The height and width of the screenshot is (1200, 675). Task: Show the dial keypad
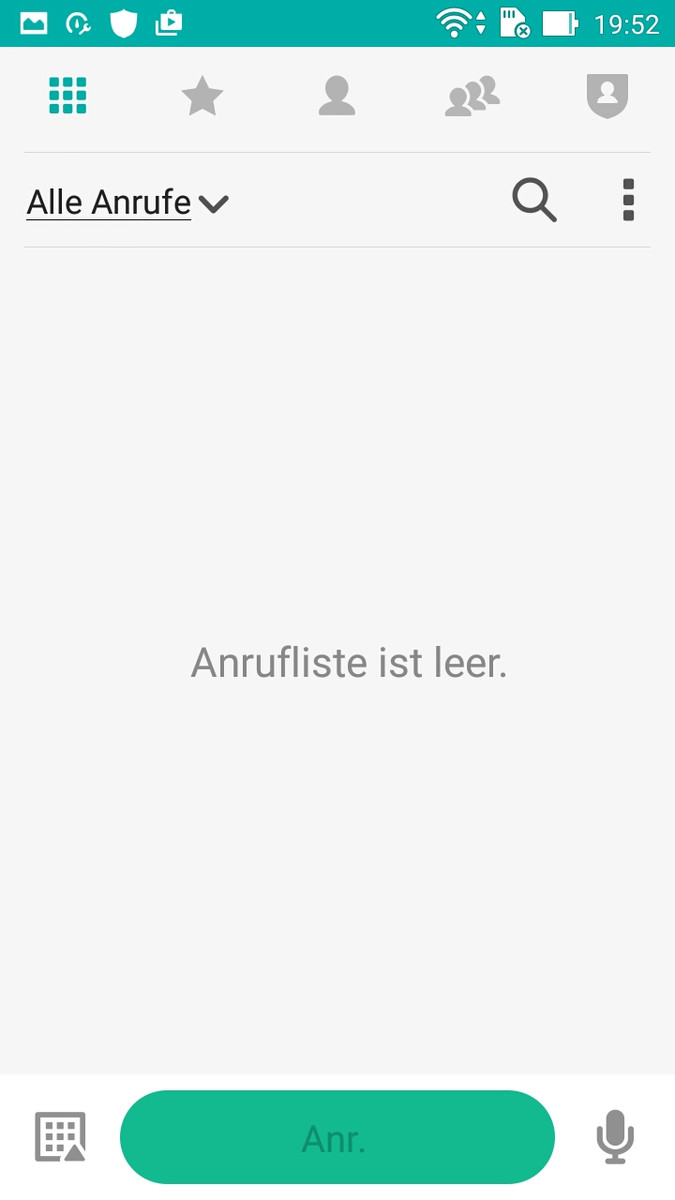click(x=60, y=1137)
